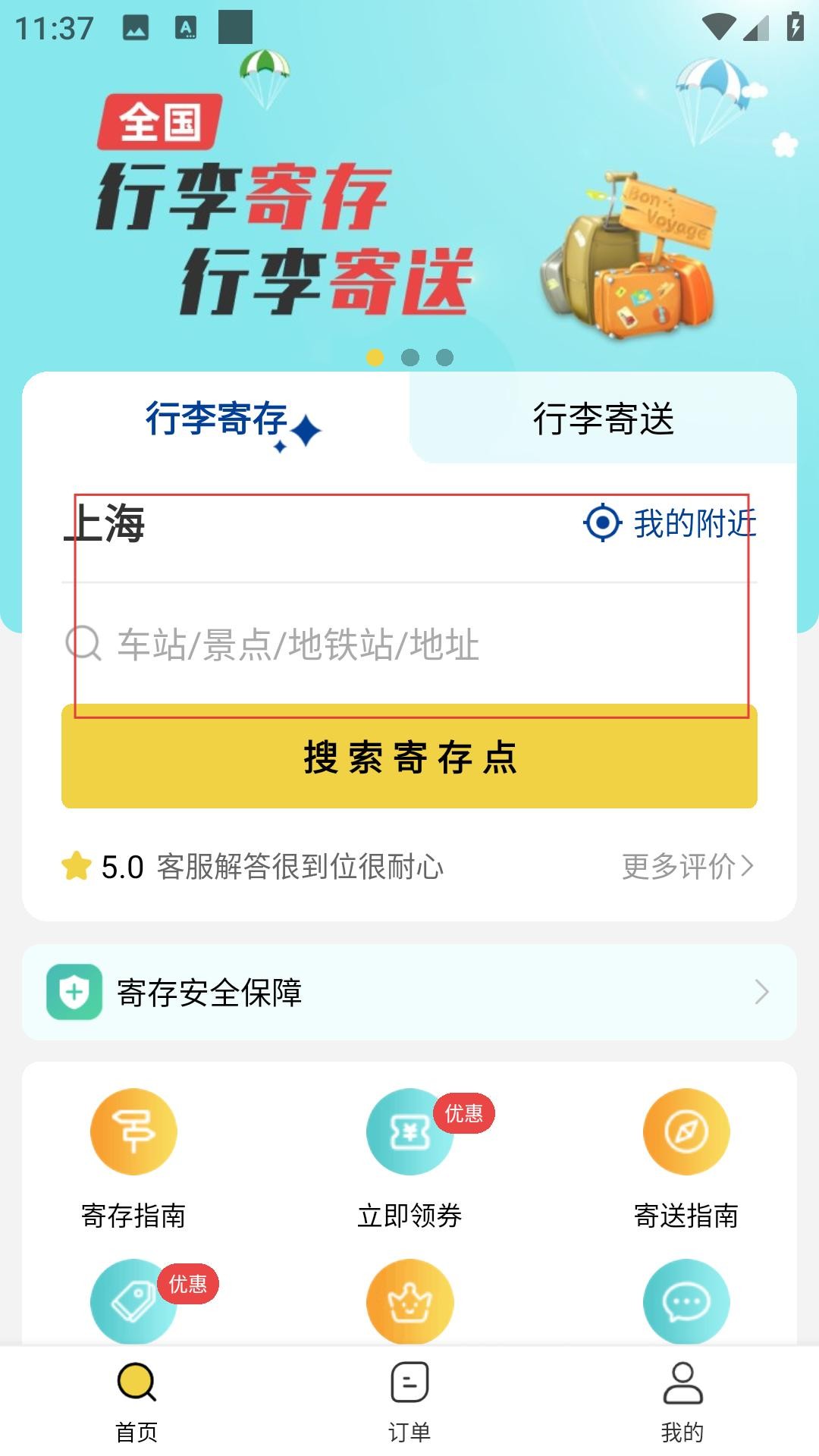Use 我的附近 to locate nearby storage

(670, 523)
